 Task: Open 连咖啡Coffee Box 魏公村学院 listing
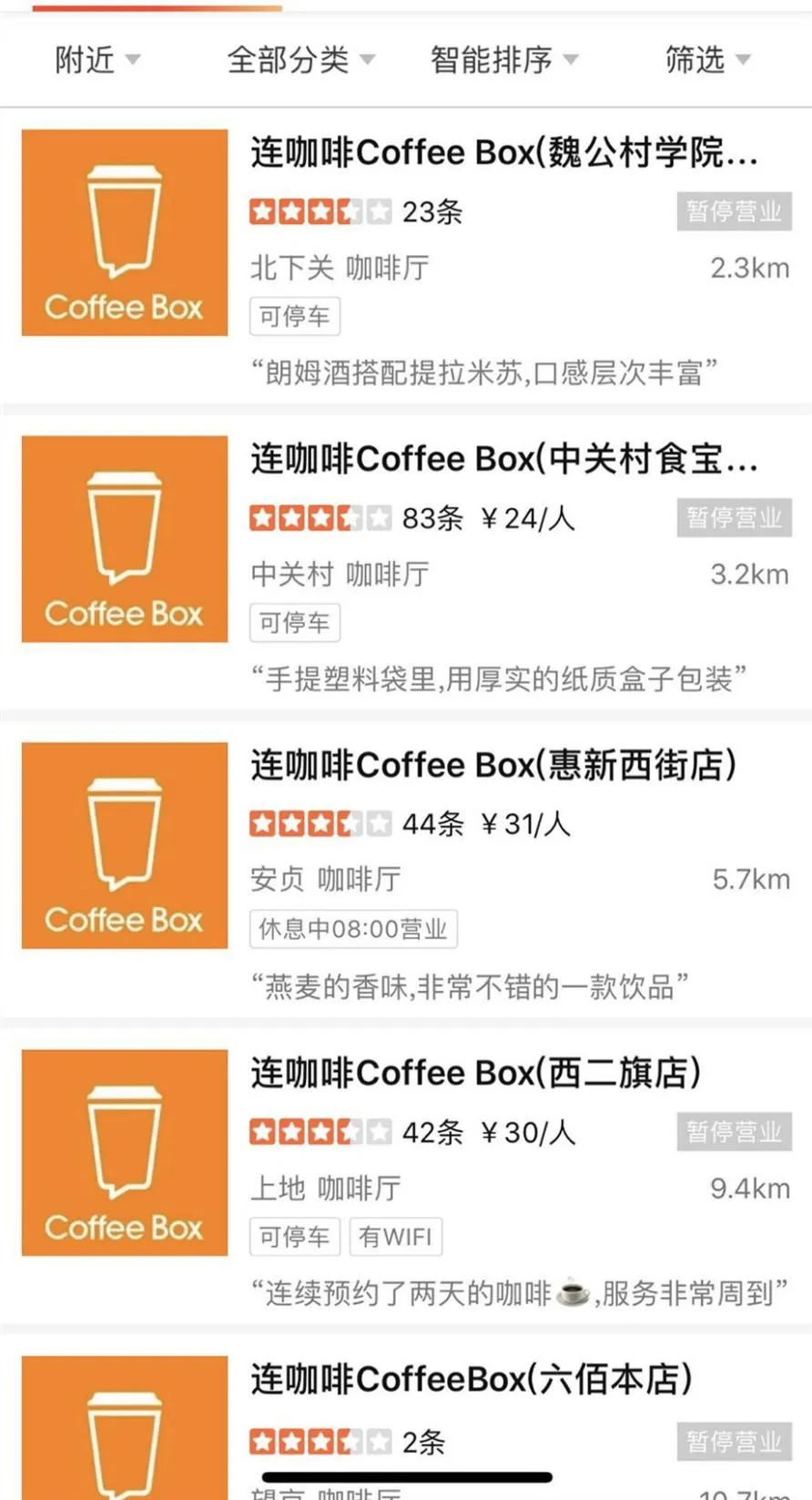[503, 153]
